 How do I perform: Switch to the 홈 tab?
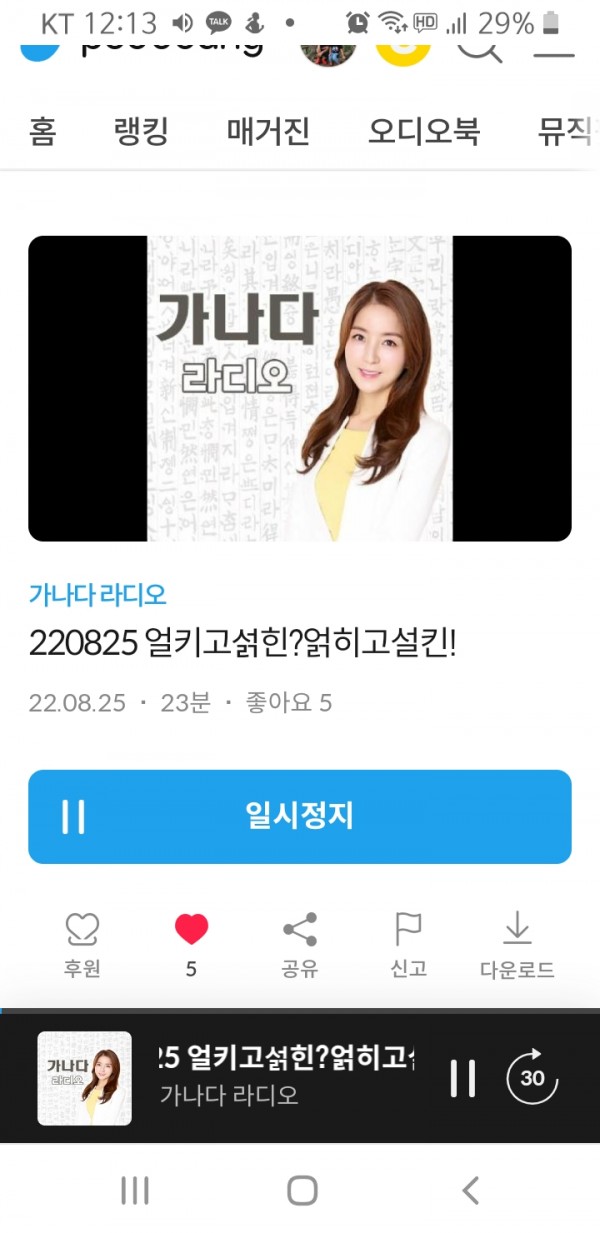tap(42, 131)
